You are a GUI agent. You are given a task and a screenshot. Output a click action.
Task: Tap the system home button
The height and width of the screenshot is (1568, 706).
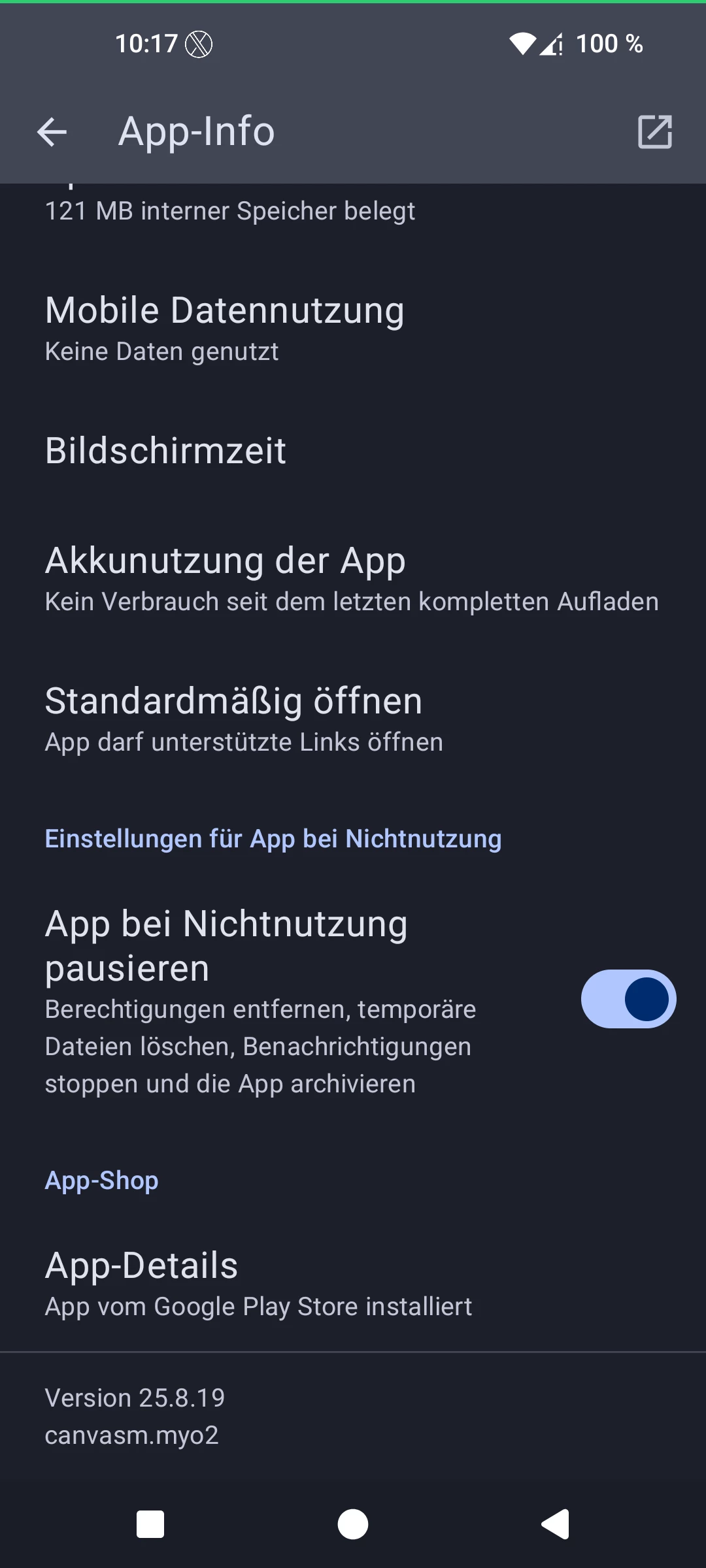coord(353,1524)
